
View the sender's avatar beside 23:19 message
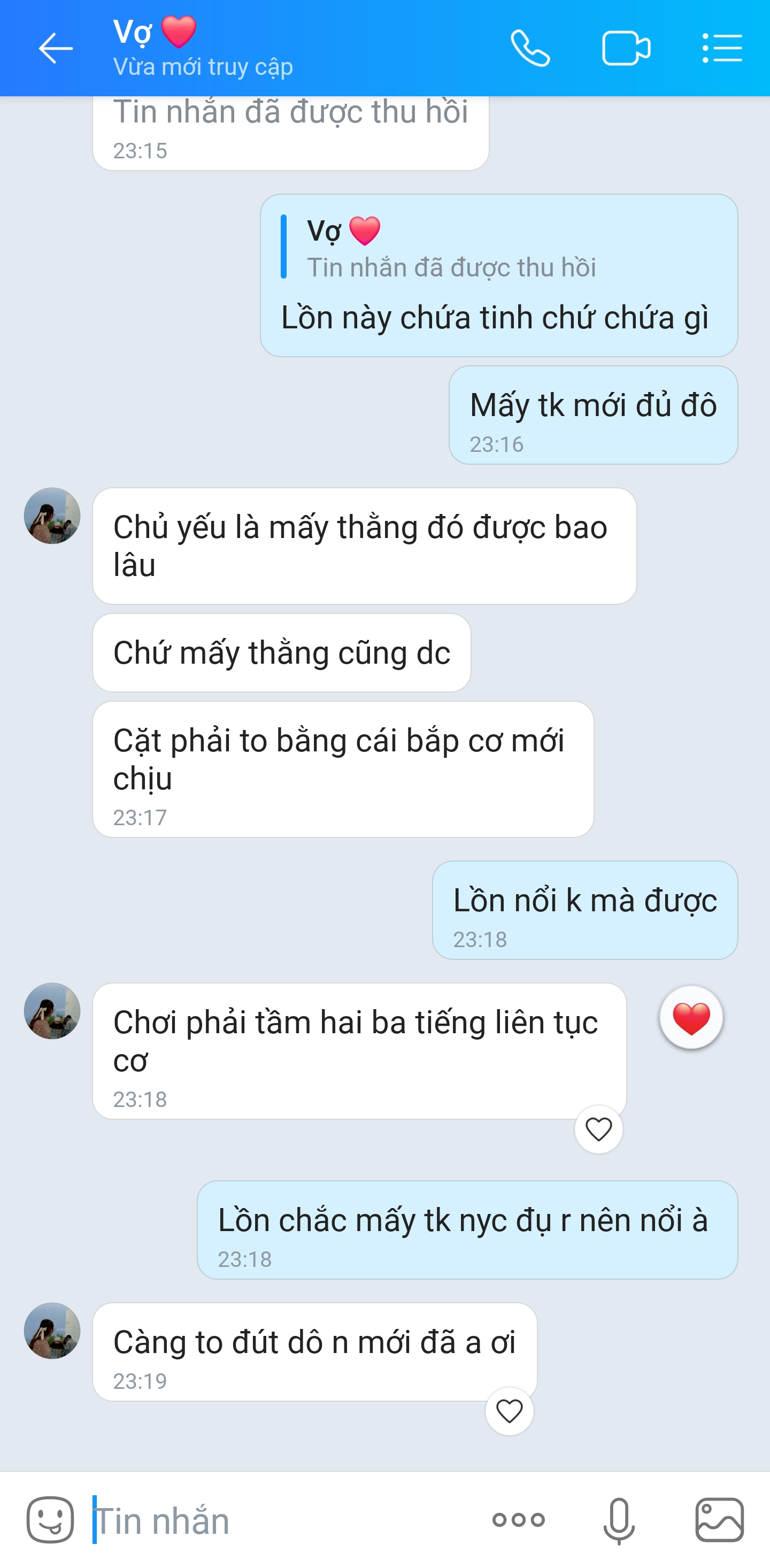click(x=52, y=1331)
